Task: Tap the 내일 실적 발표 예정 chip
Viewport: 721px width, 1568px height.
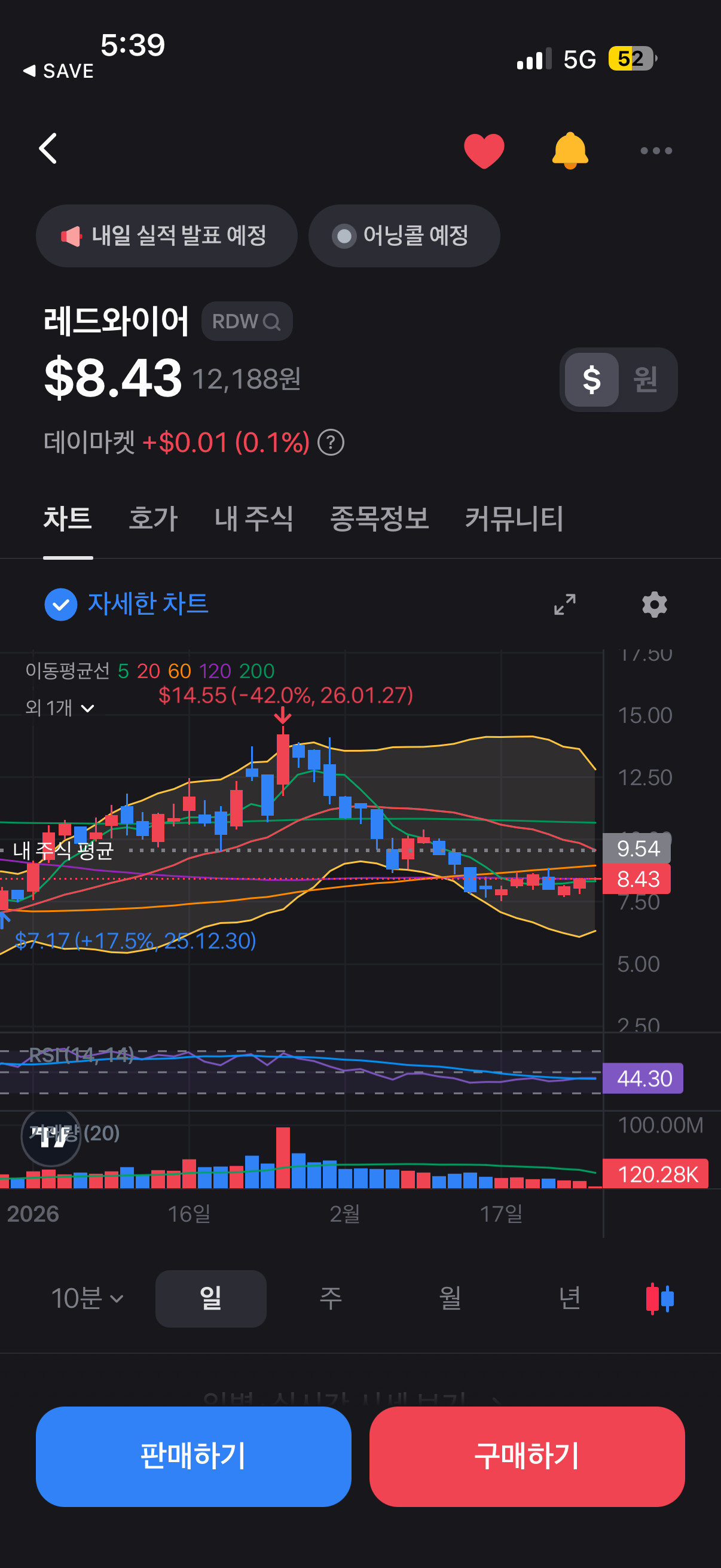Action: [166, 236]
